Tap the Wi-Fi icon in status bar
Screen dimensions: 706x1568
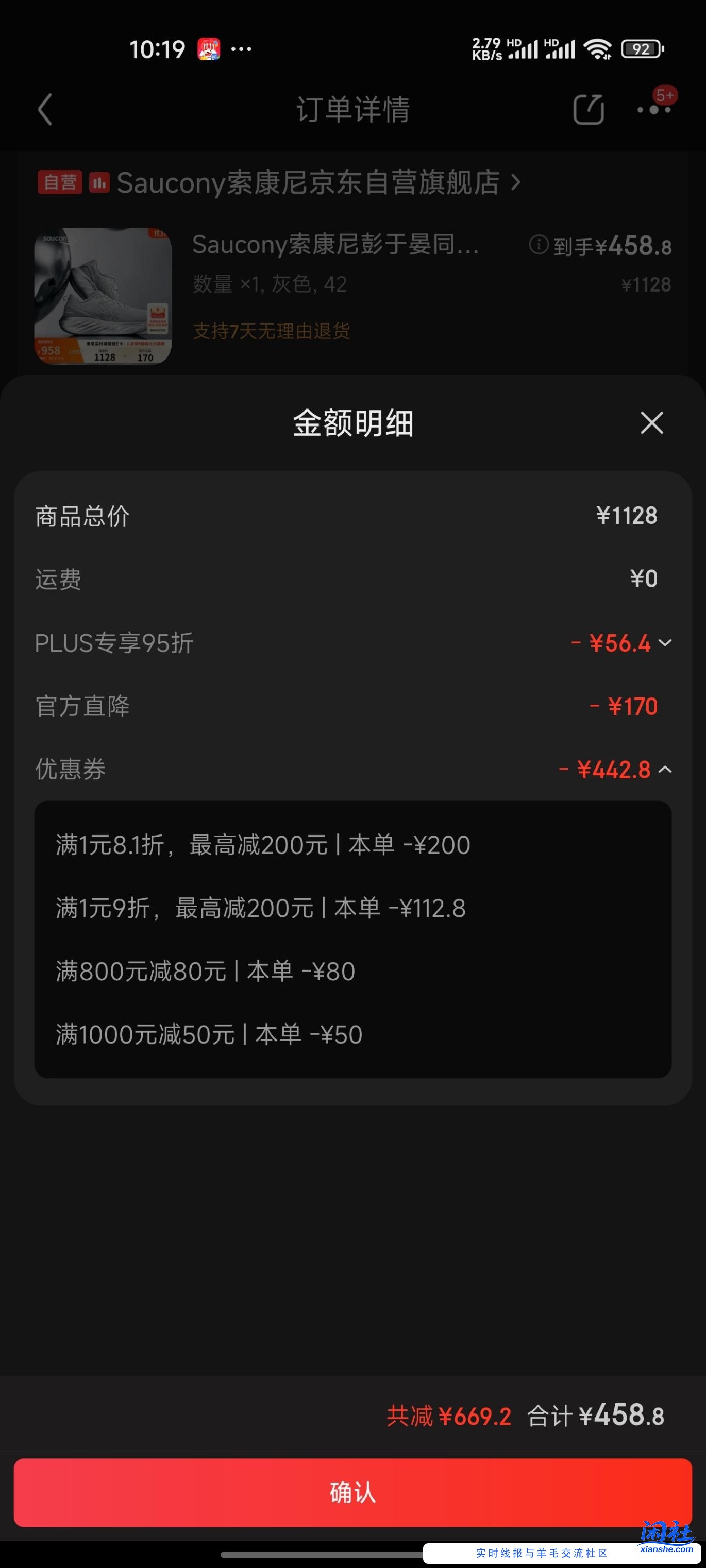click(x=598, y=49)
